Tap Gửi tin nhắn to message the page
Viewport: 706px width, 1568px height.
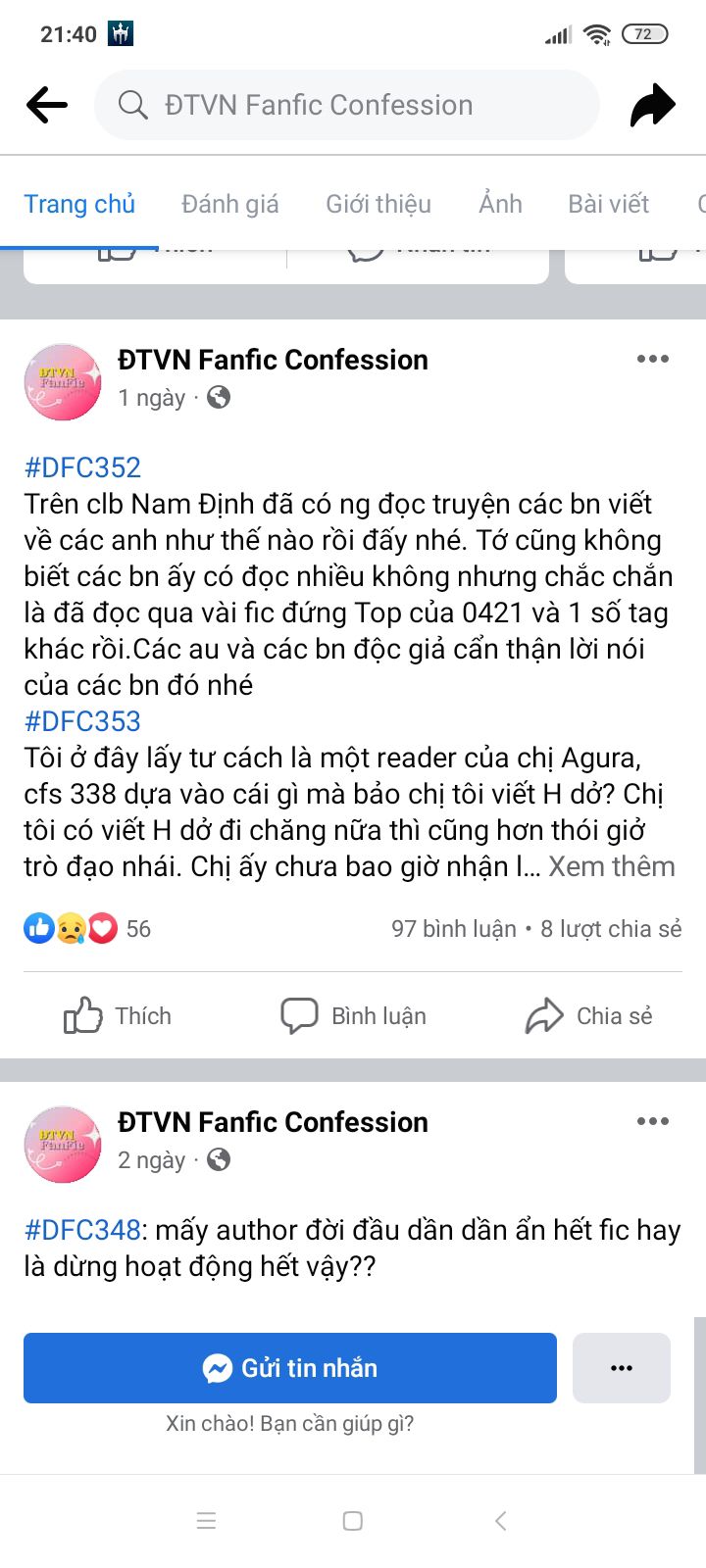tap(290, 1368)
